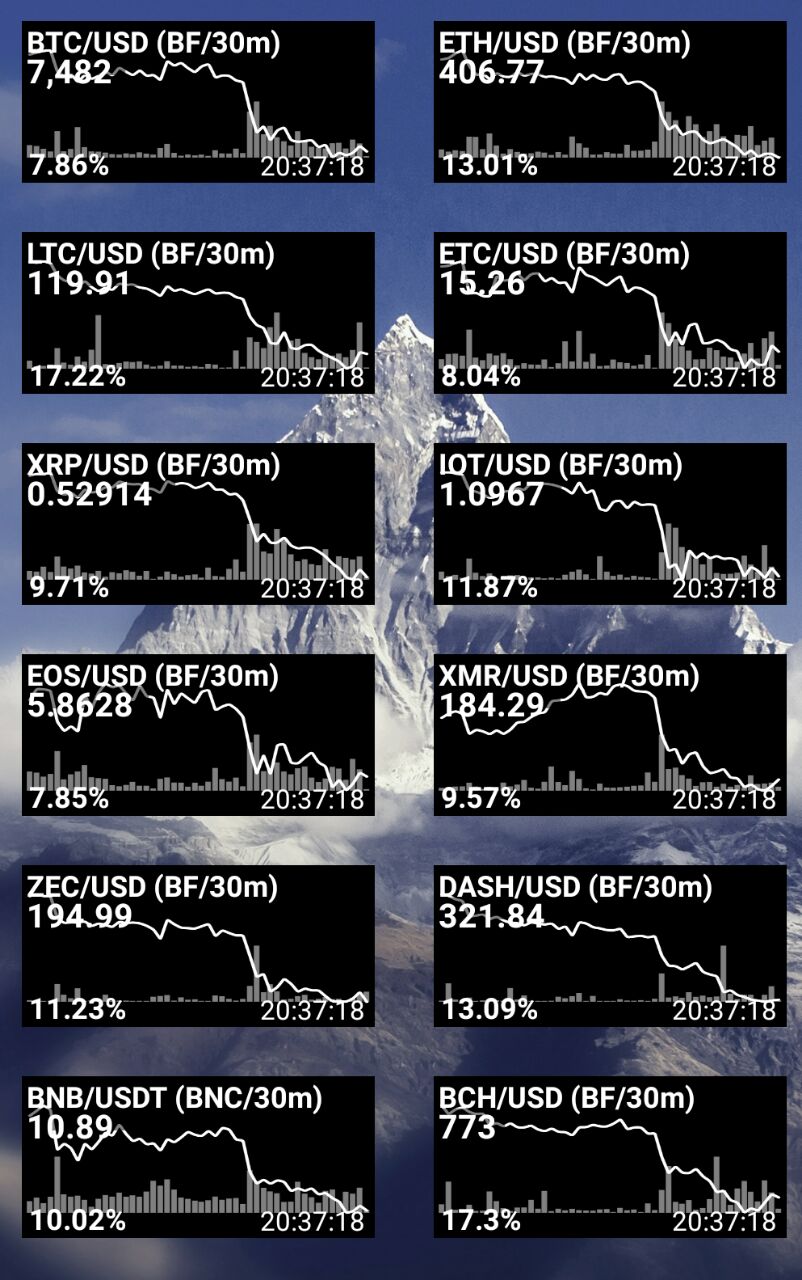
Task: Open the XMR/USD ticker widget
Action: (x=610, y=735)
